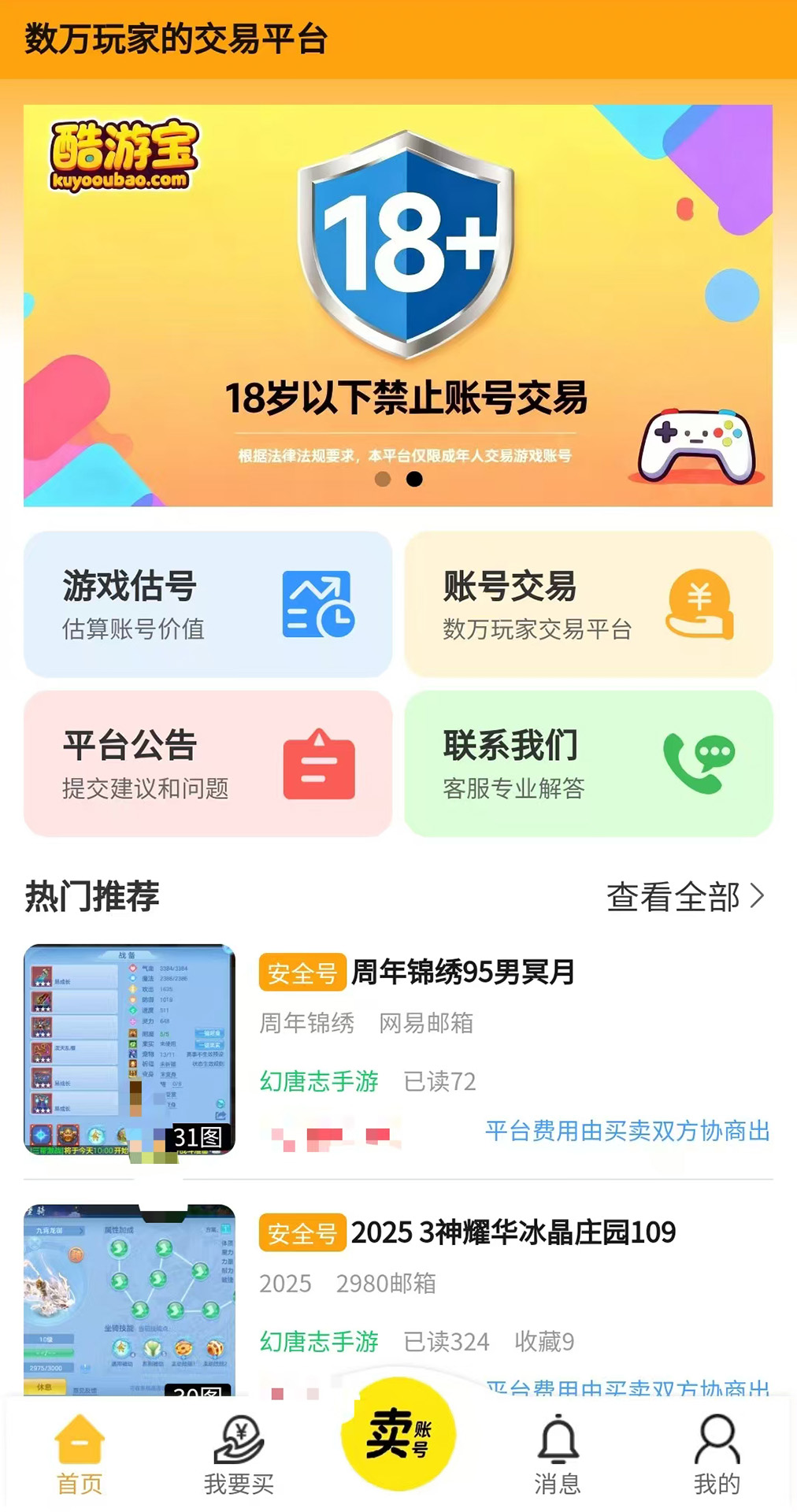The image size is (797, 1512).
Task: Tap the green phone 联系我们 icon
Action: coord(699,764)
